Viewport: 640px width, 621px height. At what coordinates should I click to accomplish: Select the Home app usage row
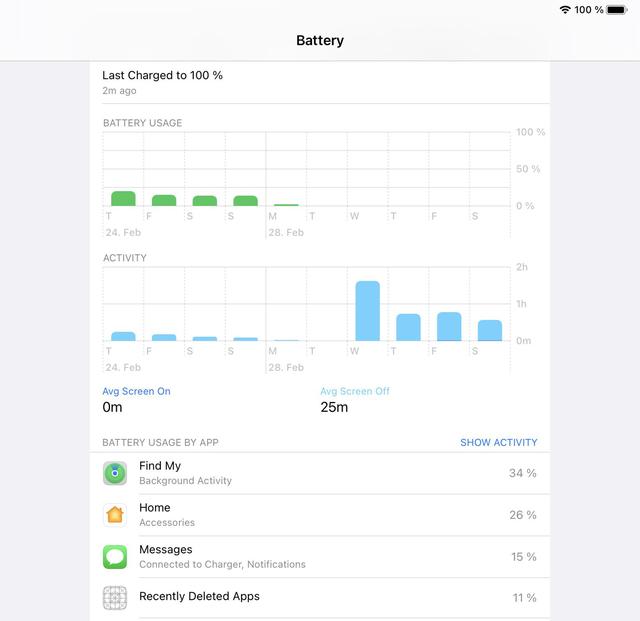320,515
